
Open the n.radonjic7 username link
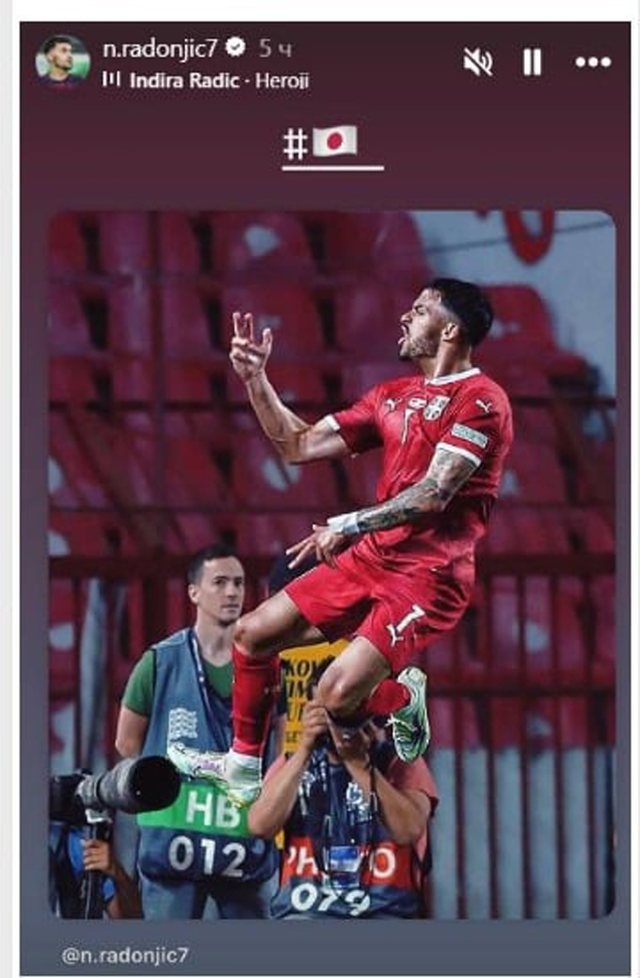pyautogui.click(x=159, y=47)
